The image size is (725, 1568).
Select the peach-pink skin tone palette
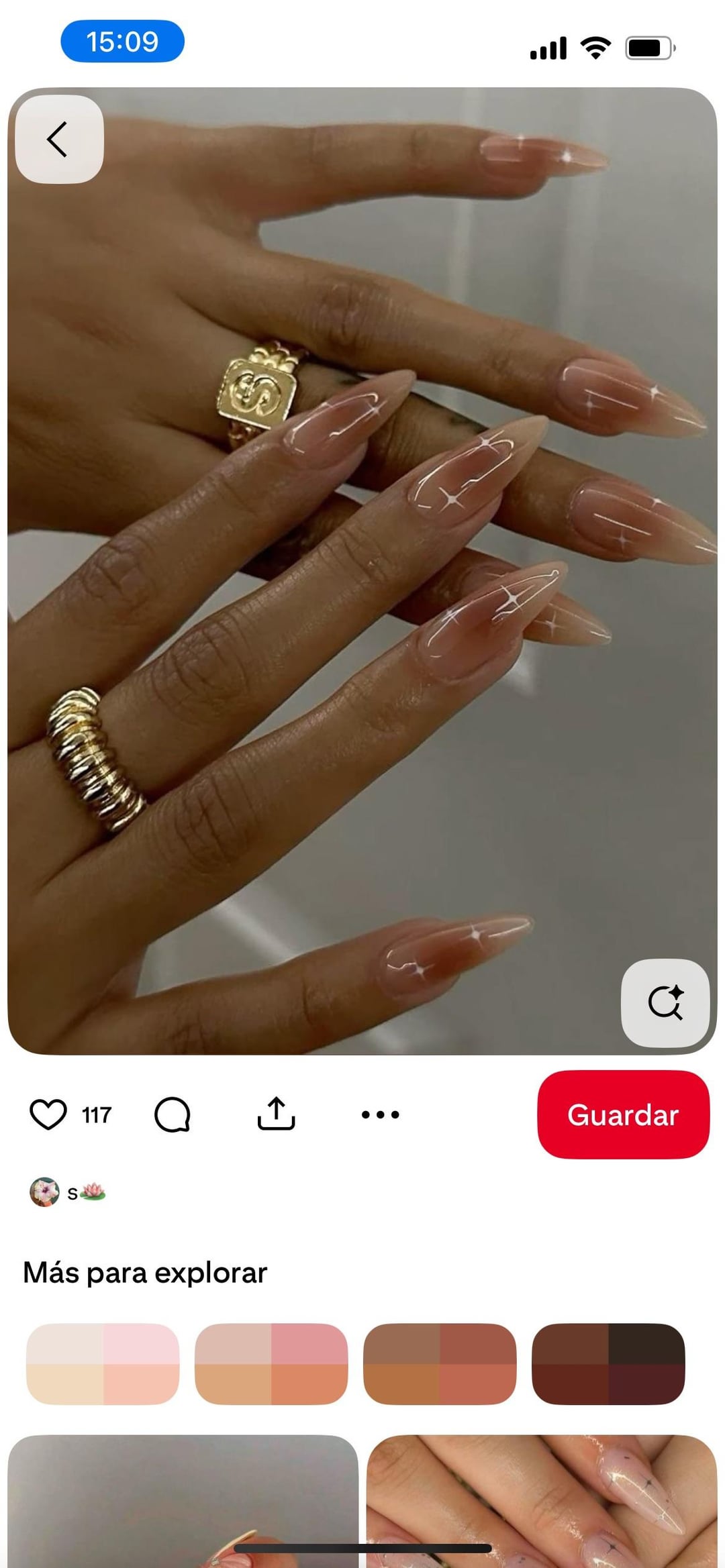point(271,1363)
